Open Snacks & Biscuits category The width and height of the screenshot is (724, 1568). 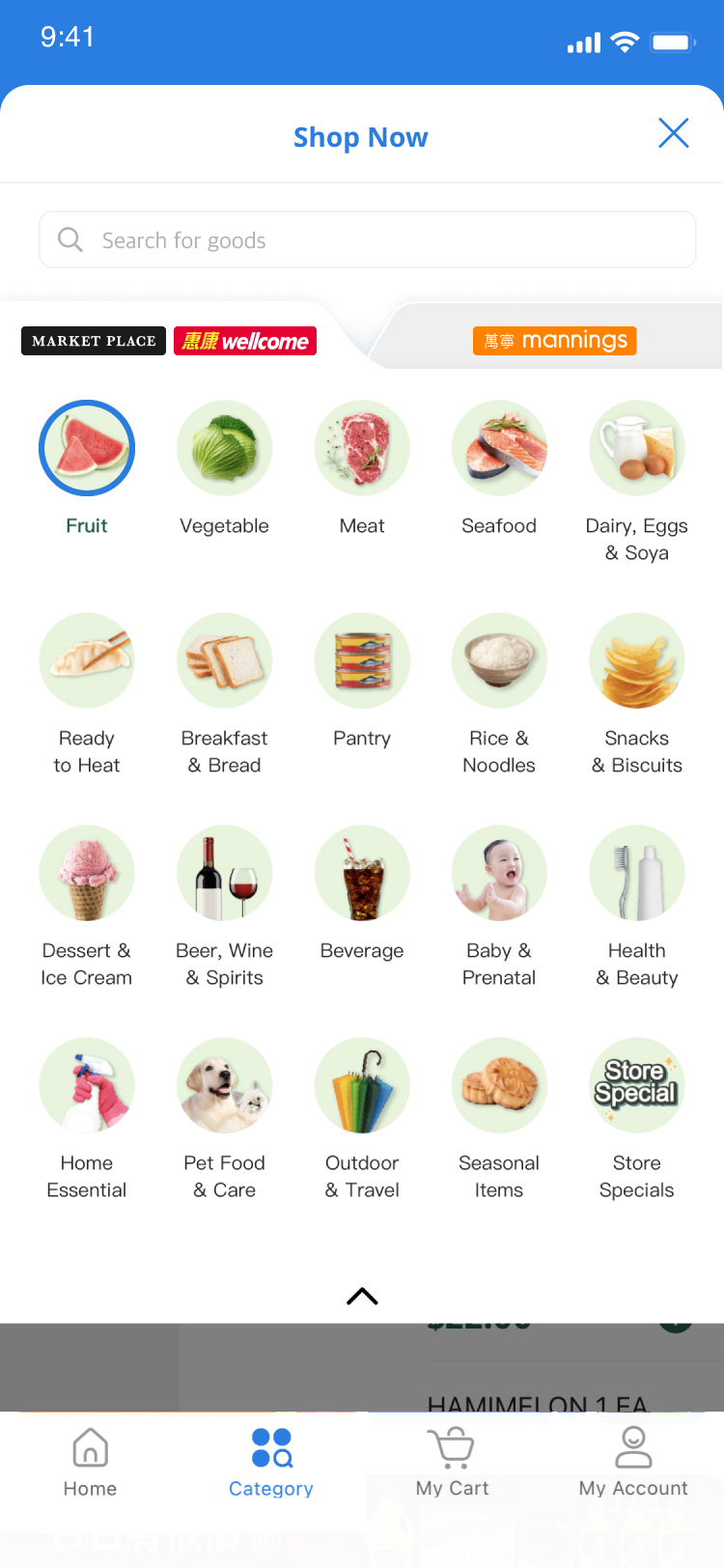(x=637, y=661)
